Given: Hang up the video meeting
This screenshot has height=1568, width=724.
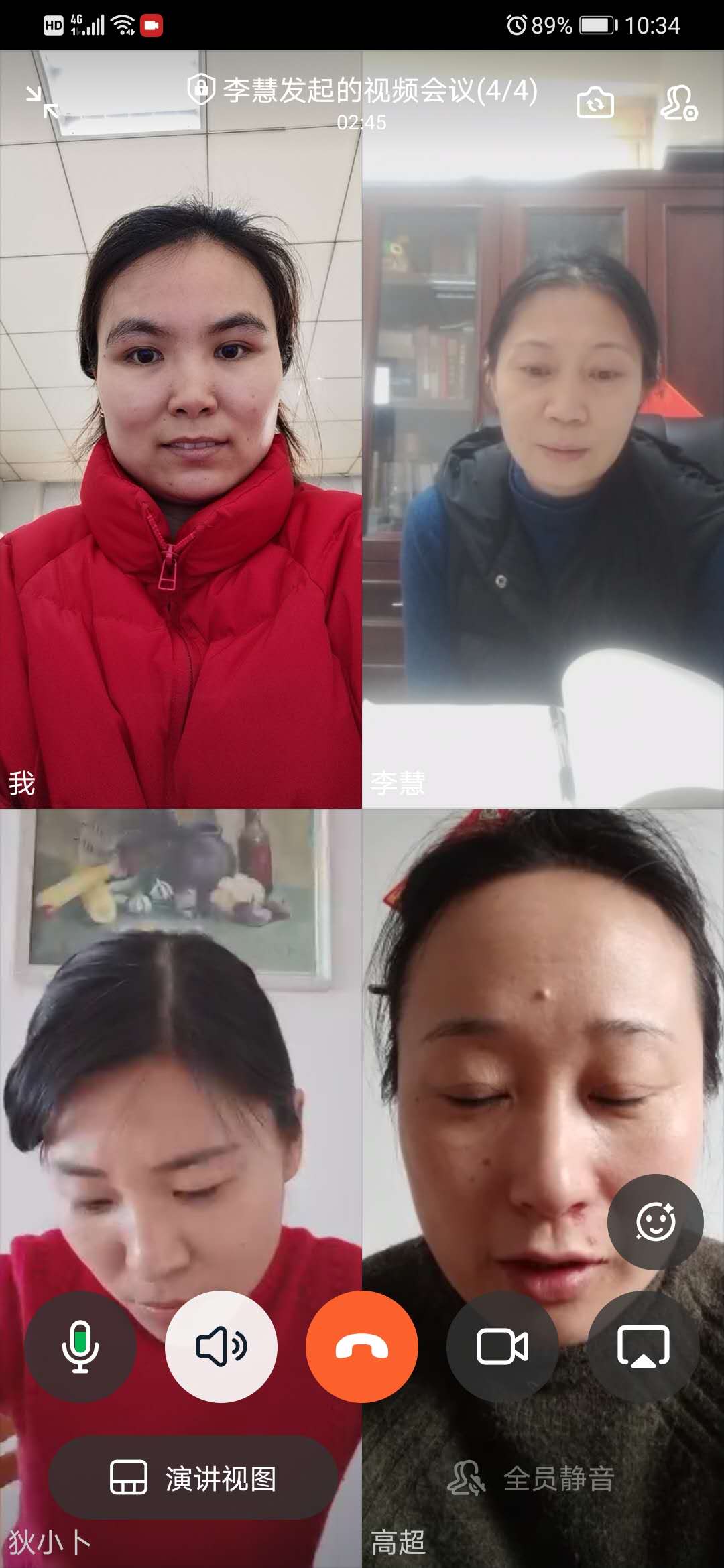Looking at the screenshot, I should pos(362,1347).
